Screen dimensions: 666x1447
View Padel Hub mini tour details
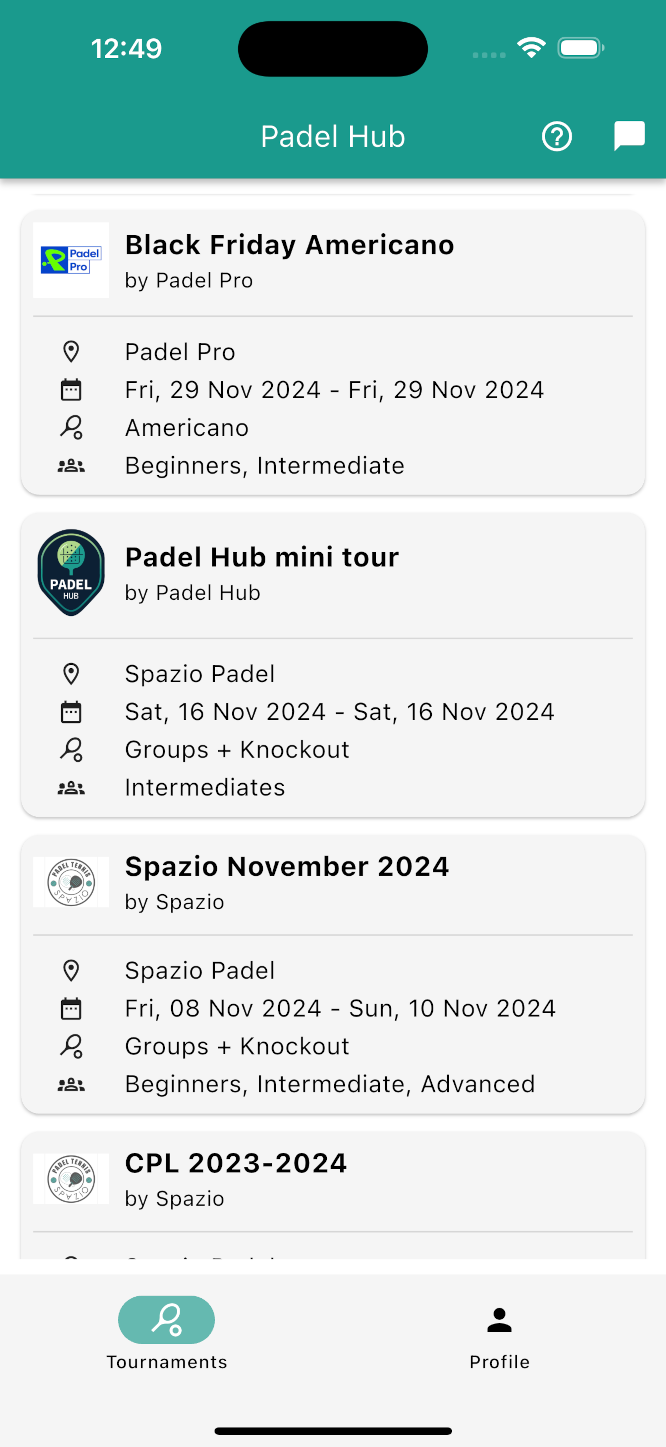tap(262, 557)
